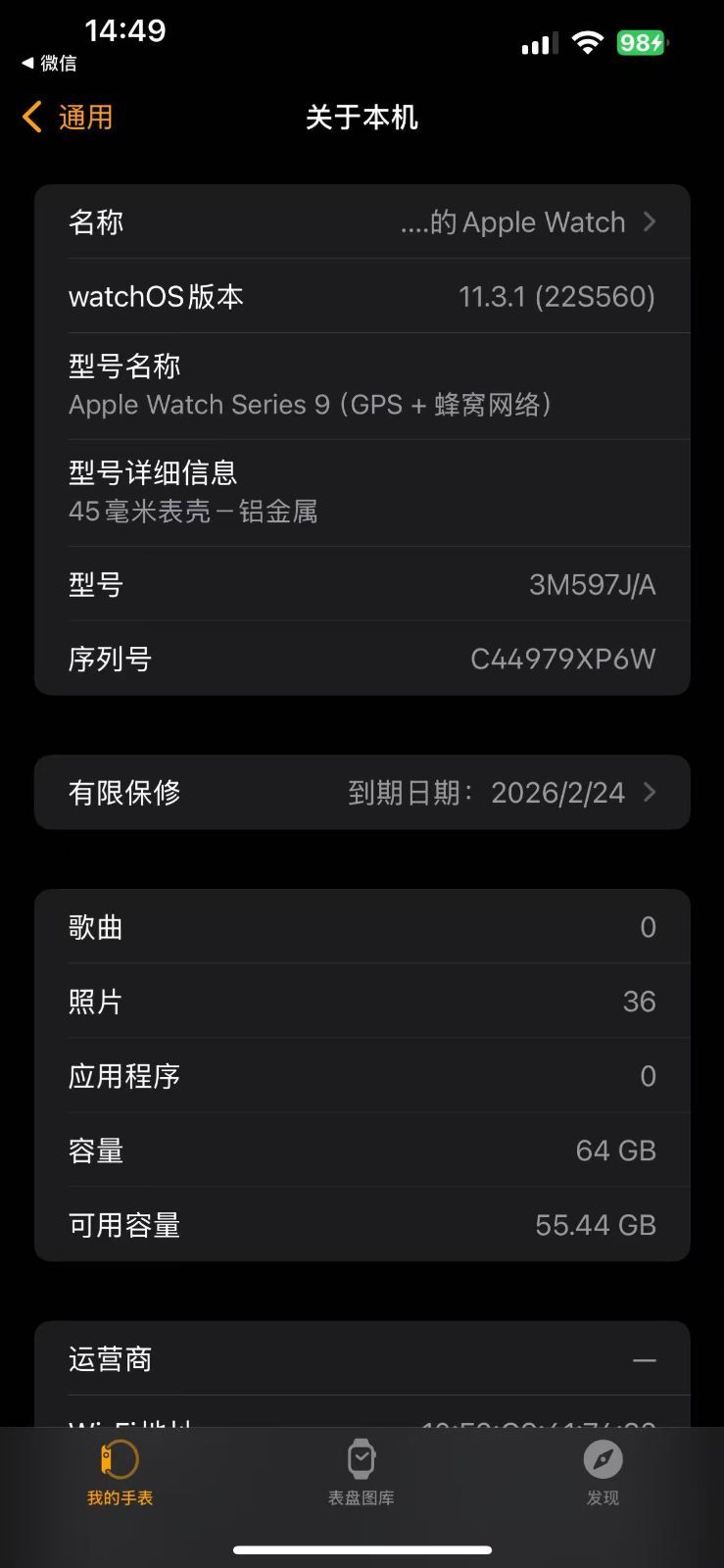This screenshot has width=724, height=1568.
Task: Open the 名称 row to rename watch
Action: [362, 222]
